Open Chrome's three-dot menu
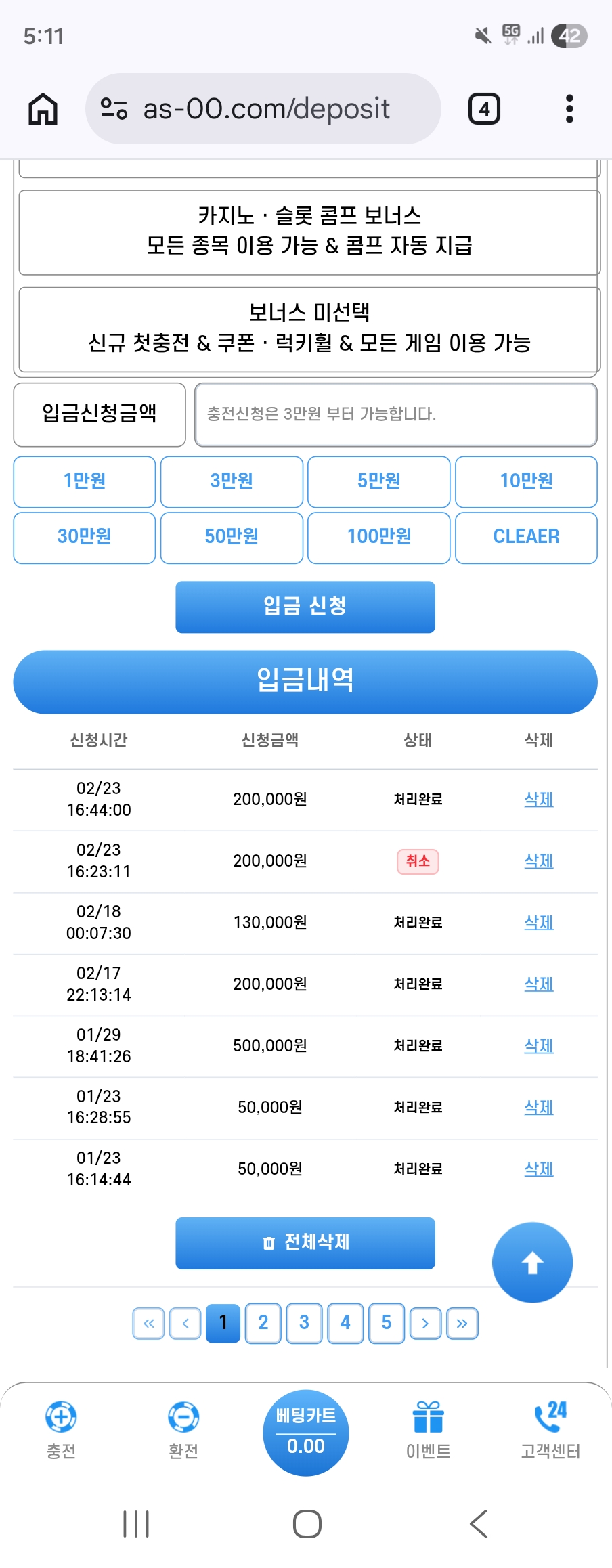This screenshot has height=1568, width=612. click(569, 108)
